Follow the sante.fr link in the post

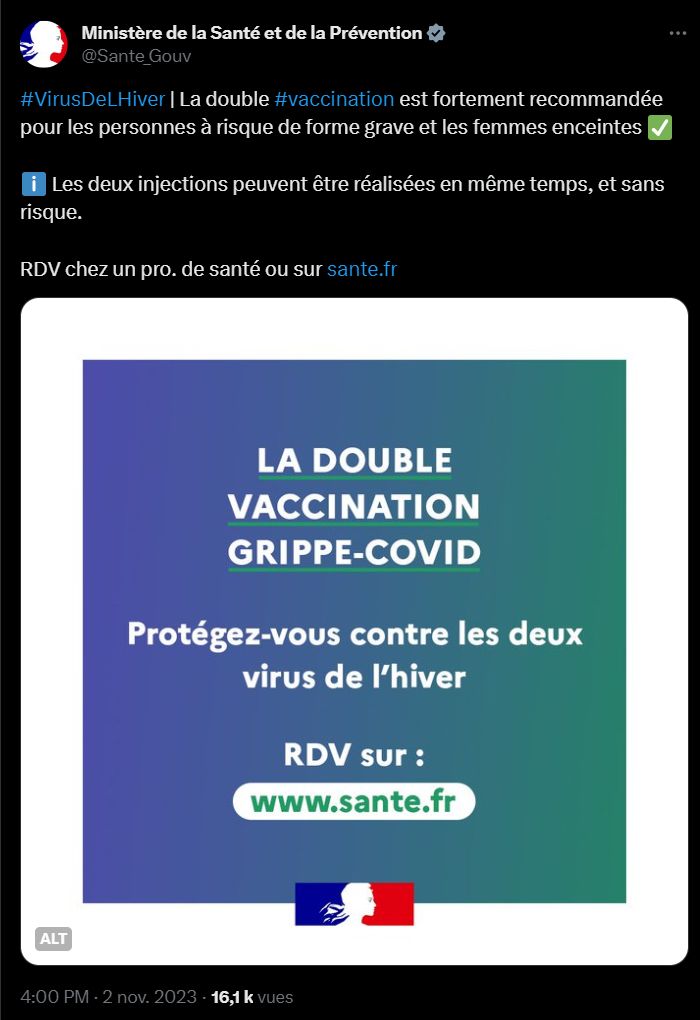tap(362, 270)
